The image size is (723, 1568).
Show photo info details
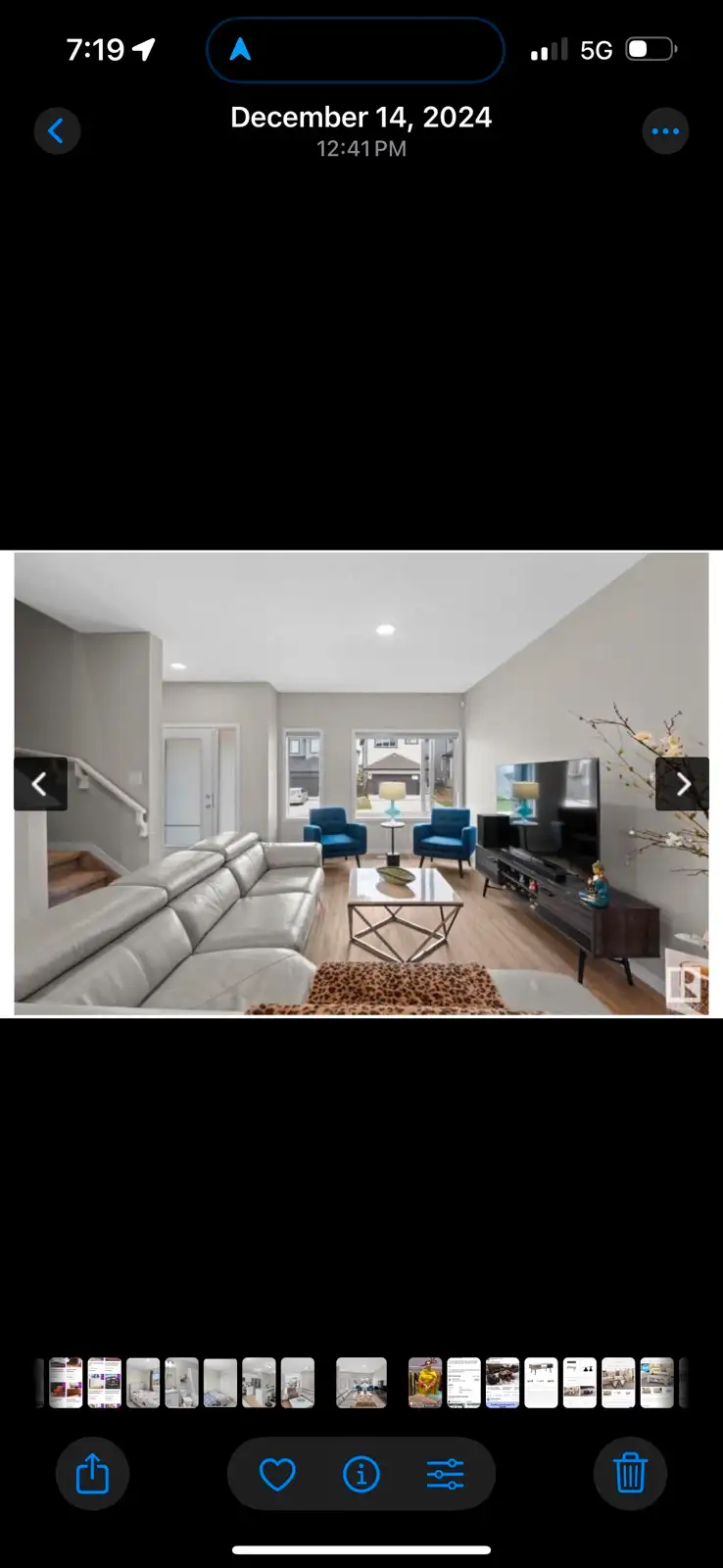point(361,1474)
